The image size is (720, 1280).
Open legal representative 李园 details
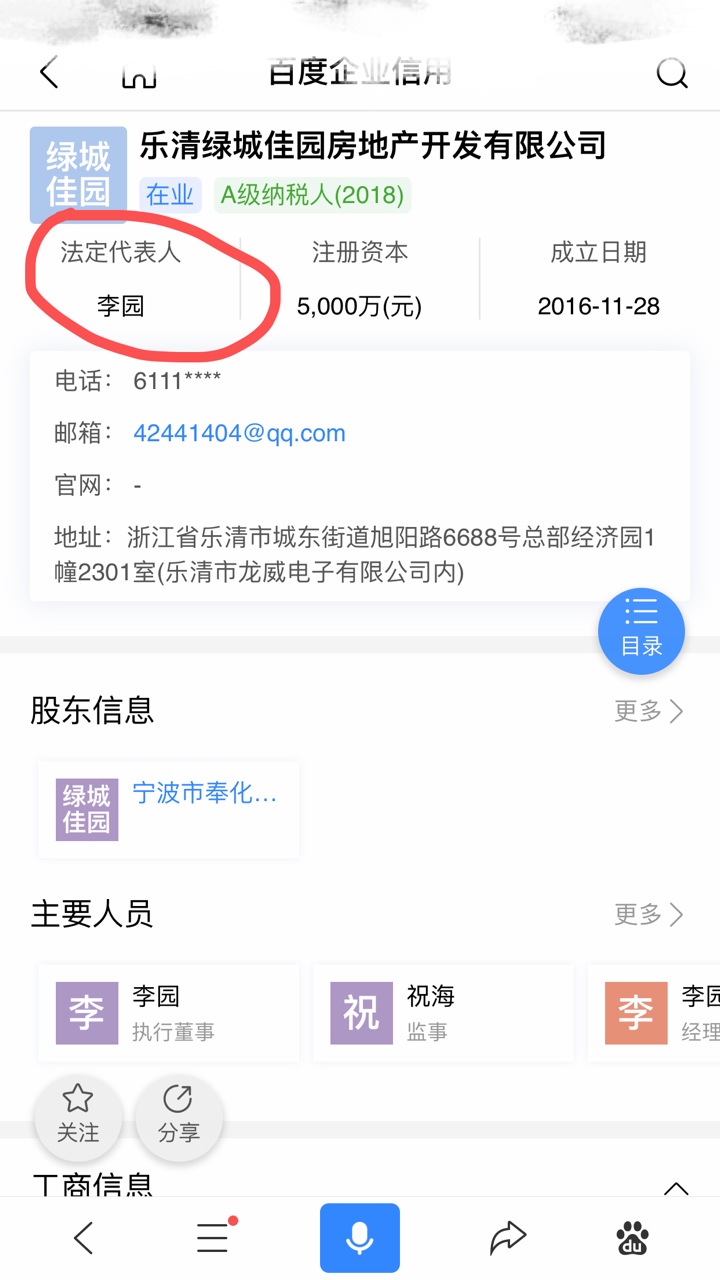pyautogui.click(x=120, y=306)
